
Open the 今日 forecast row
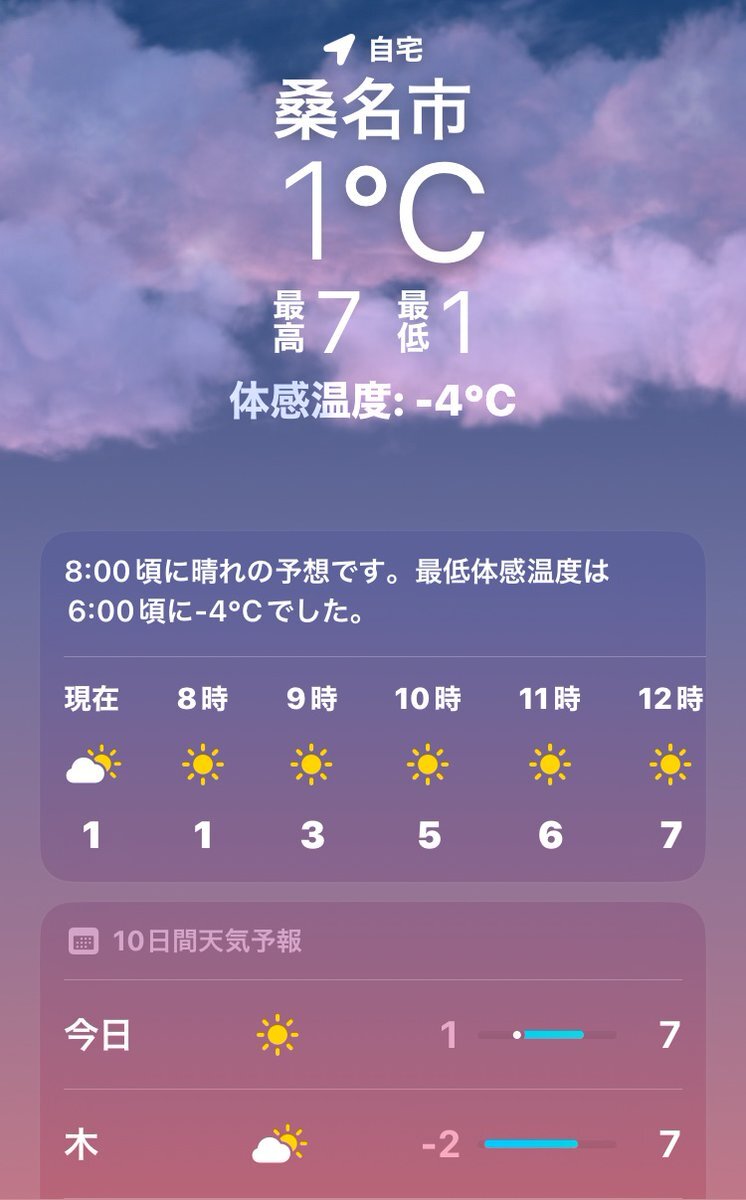[372, 1035]
